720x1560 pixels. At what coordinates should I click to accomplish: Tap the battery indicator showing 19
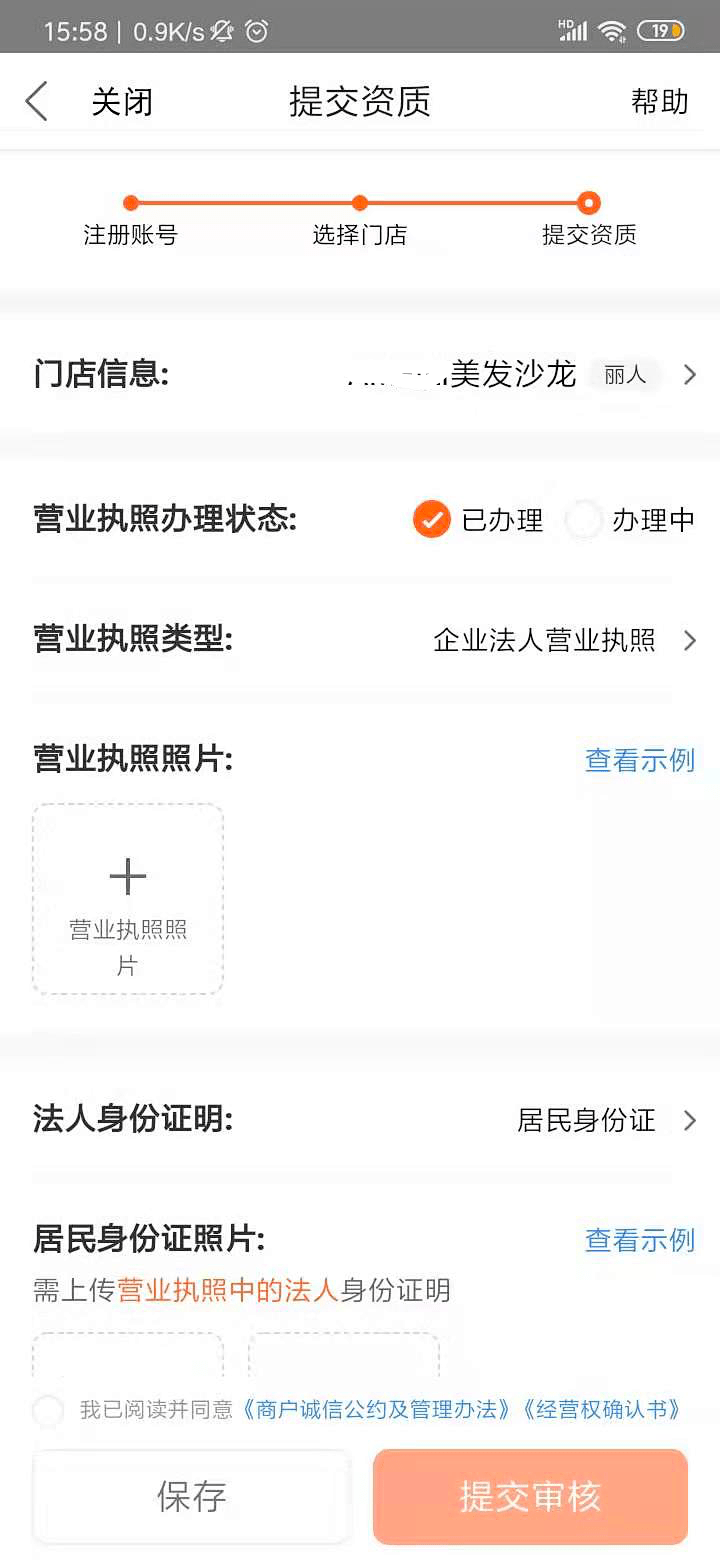tap(661, 31)
